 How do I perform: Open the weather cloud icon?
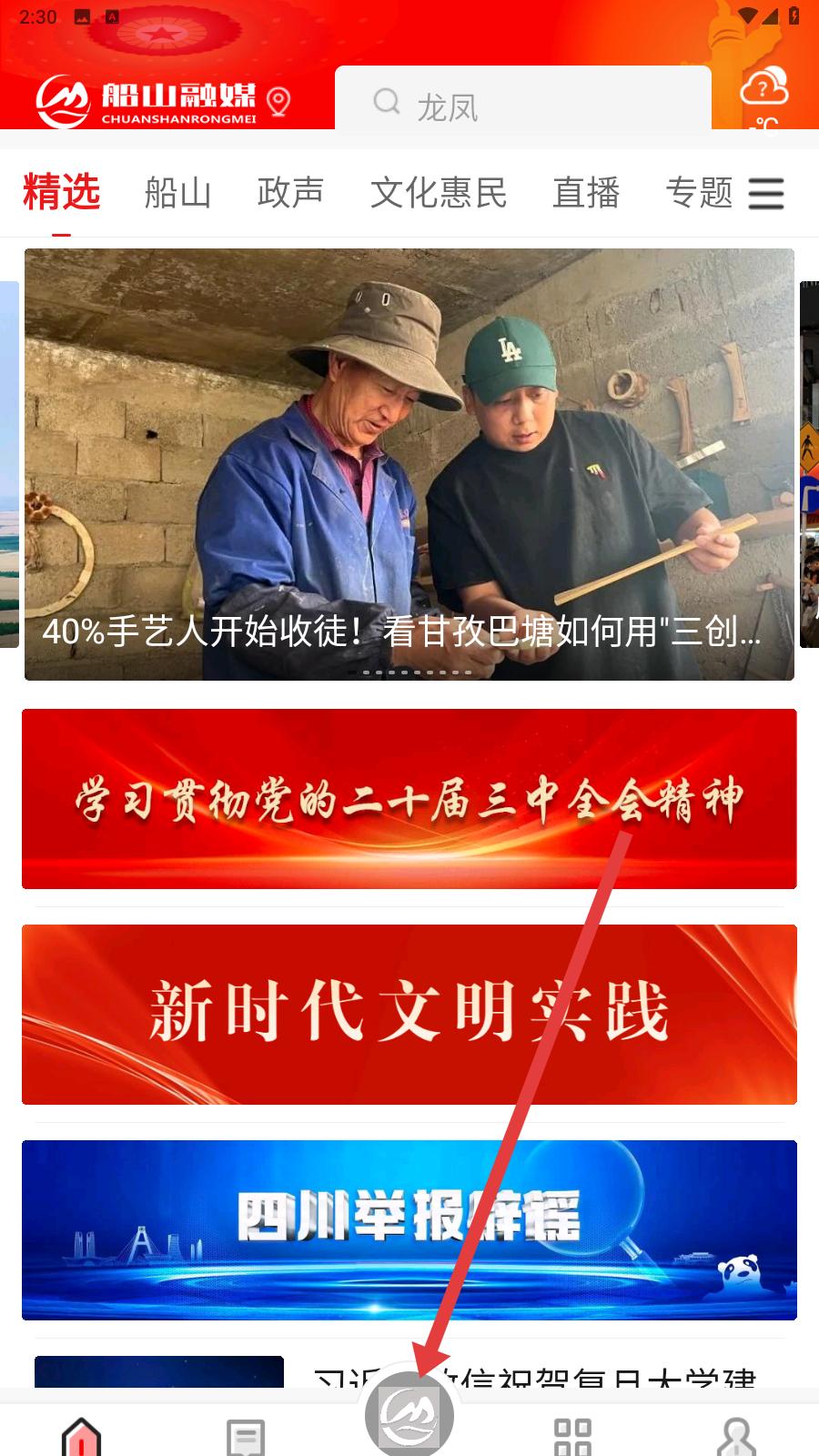click(763, 88)
